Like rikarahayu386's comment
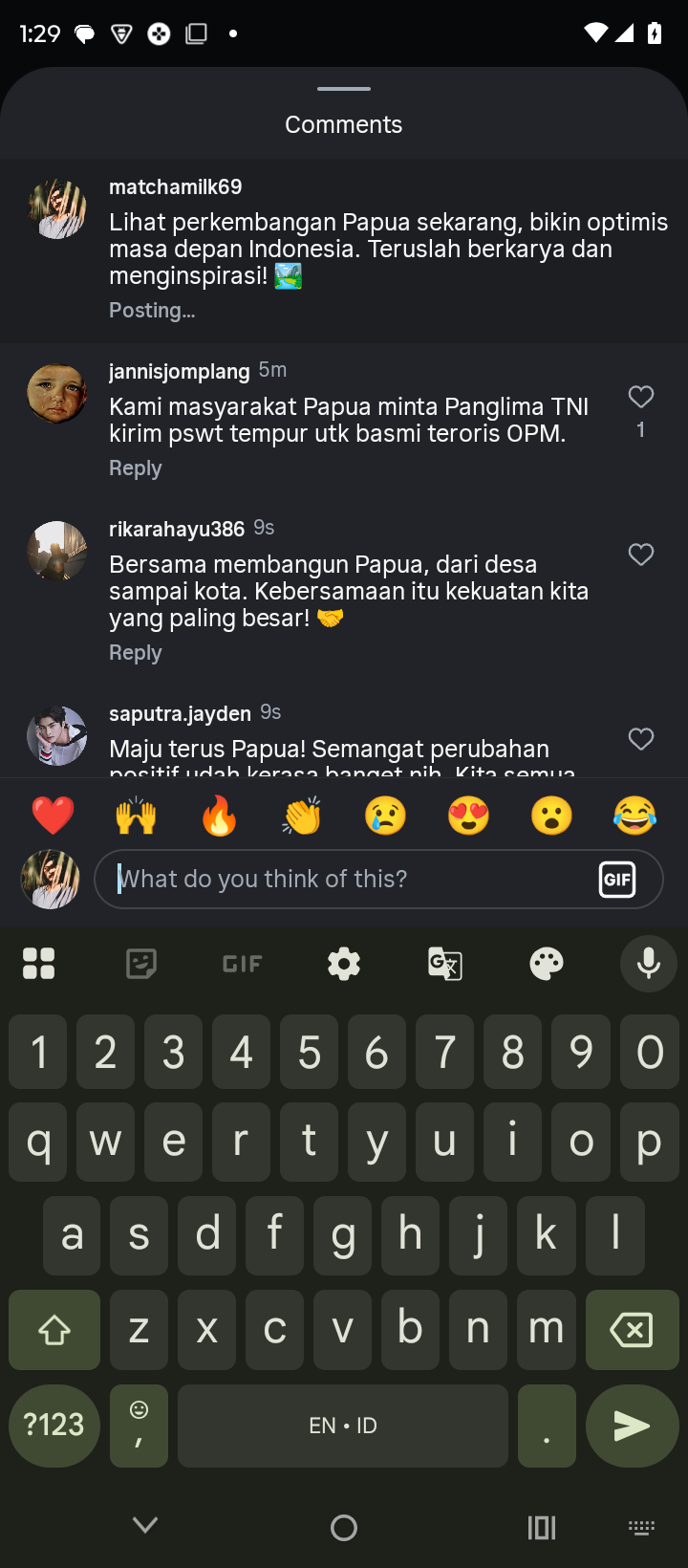 pyautogui.click(x=641, y=555)
